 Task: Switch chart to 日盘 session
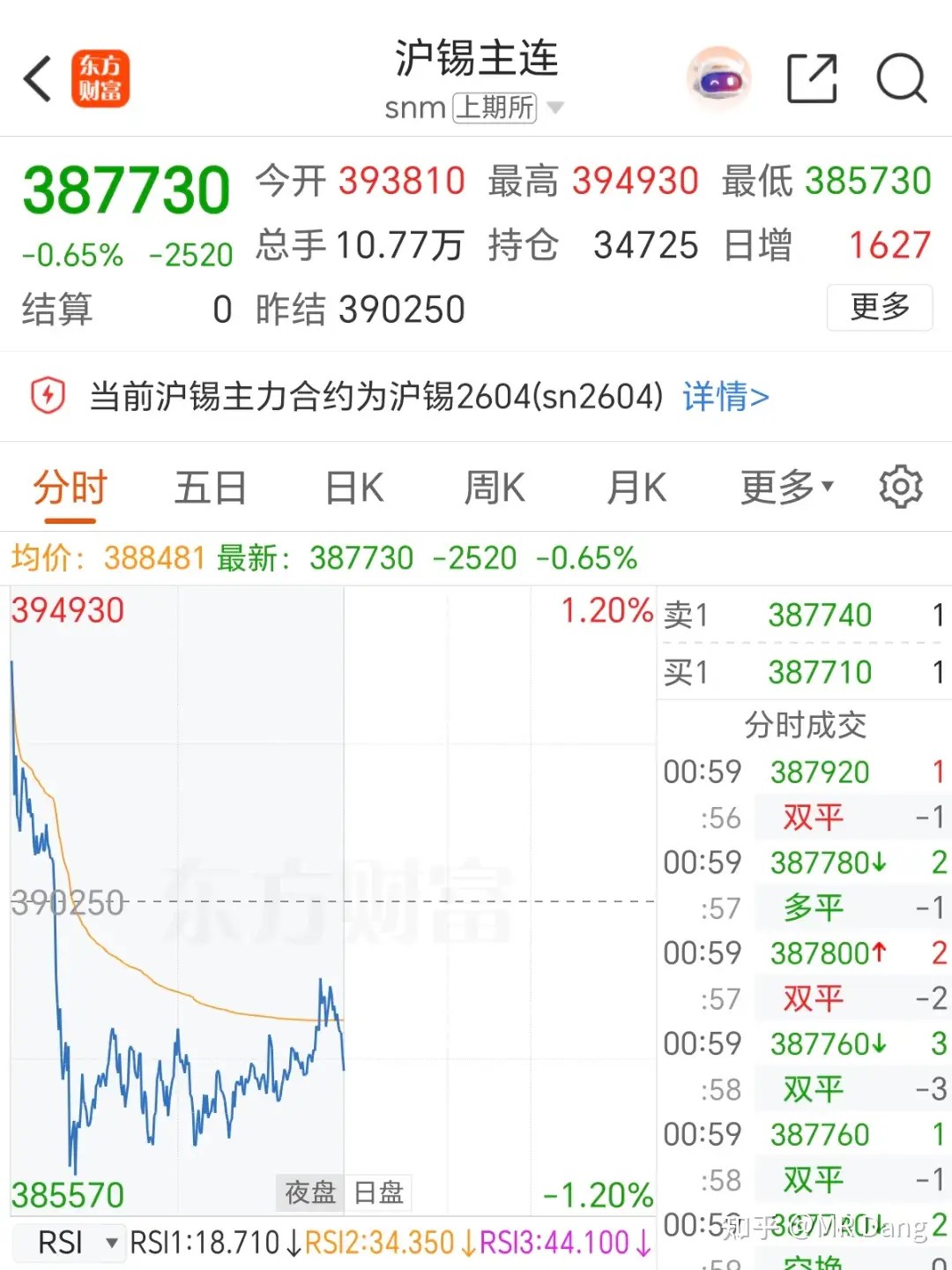click(x=377, y=1192)
